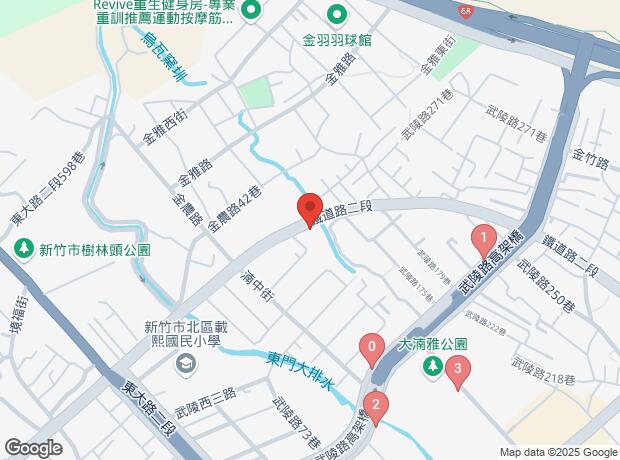Select the main red location pin
Screen dimensions: 620x460
[309, 210]
